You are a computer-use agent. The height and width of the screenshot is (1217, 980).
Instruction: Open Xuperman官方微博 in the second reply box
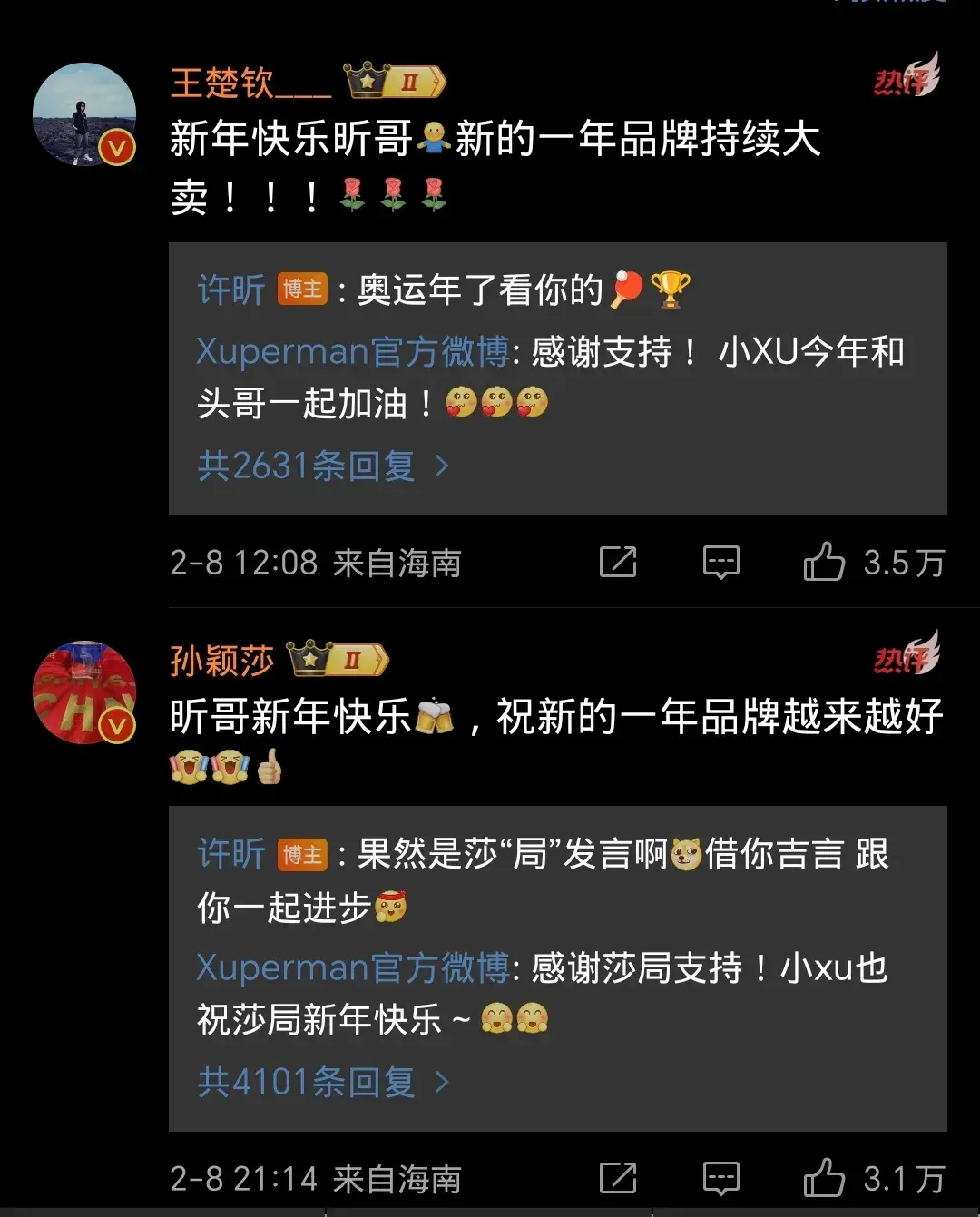353,967
